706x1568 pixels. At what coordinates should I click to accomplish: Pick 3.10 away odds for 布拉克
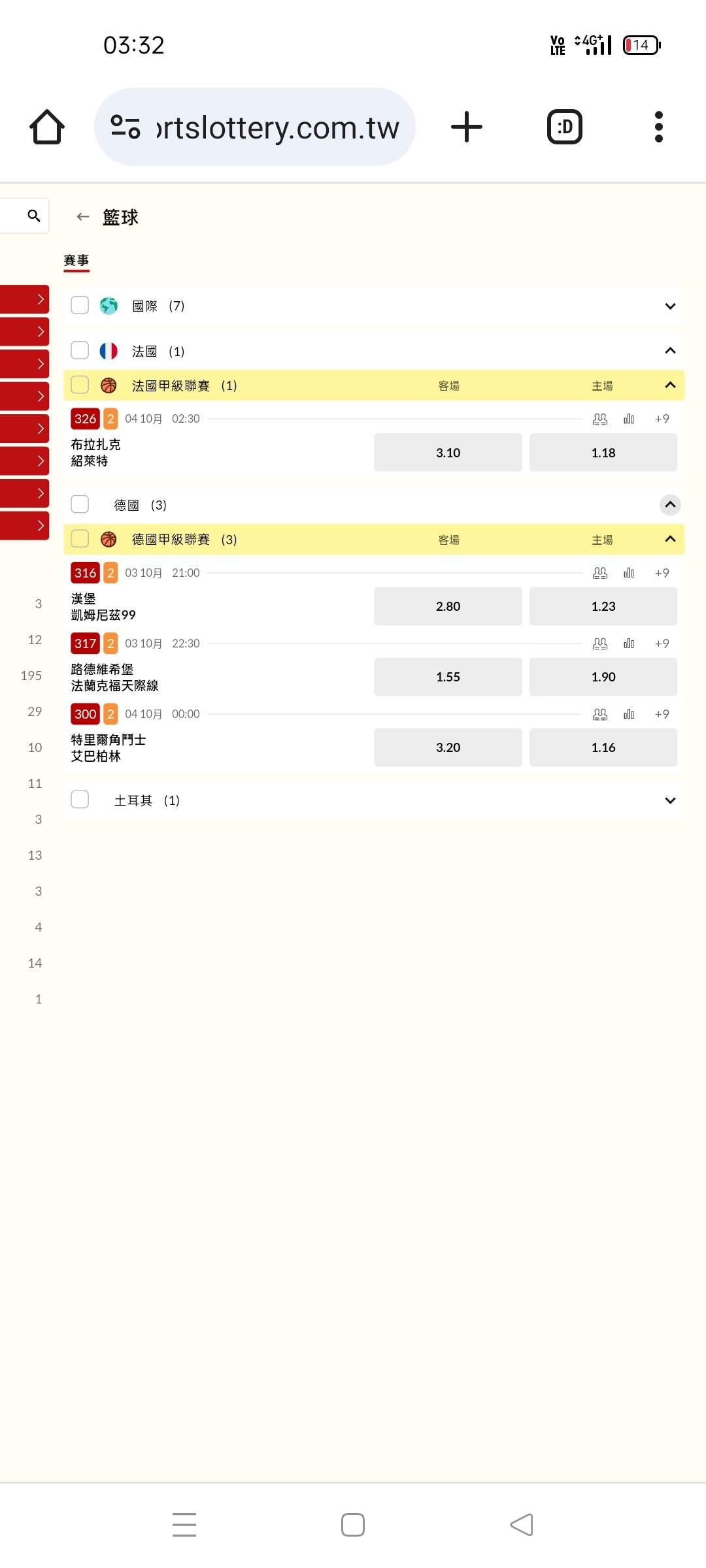(448, 452)
